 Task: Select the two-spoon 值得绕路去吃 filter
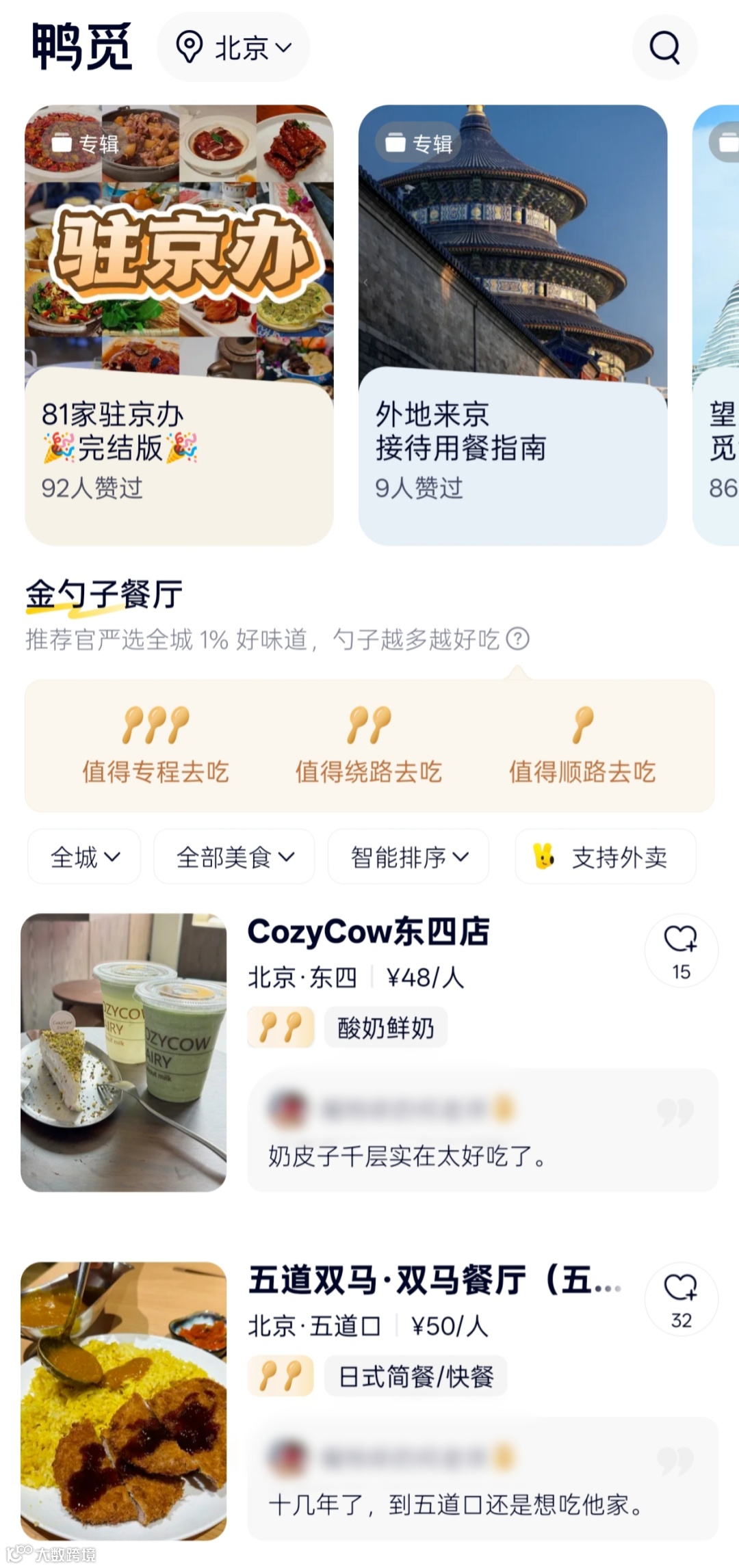pyautogui.click(x=369, y=745)
